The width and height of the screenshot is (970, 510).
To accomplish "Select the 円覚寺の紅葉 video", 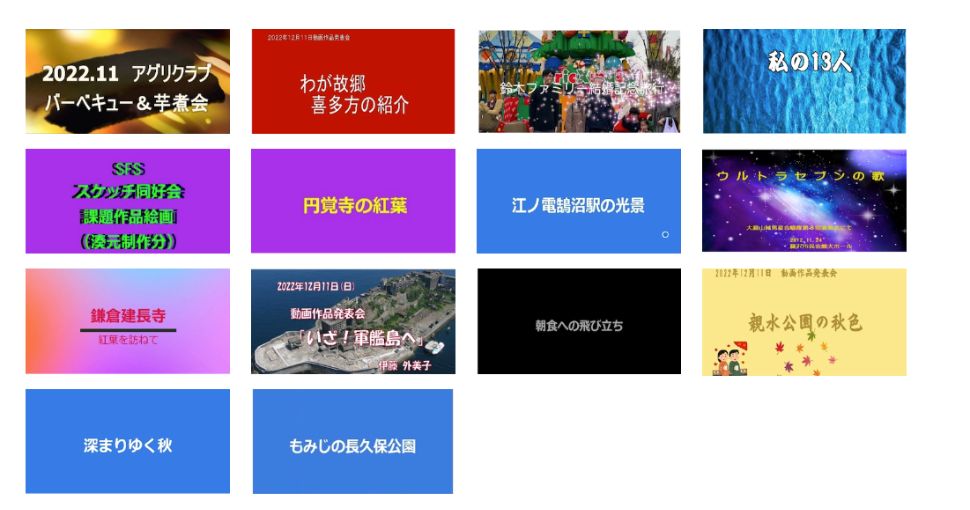I will click(x=353, y=201).
